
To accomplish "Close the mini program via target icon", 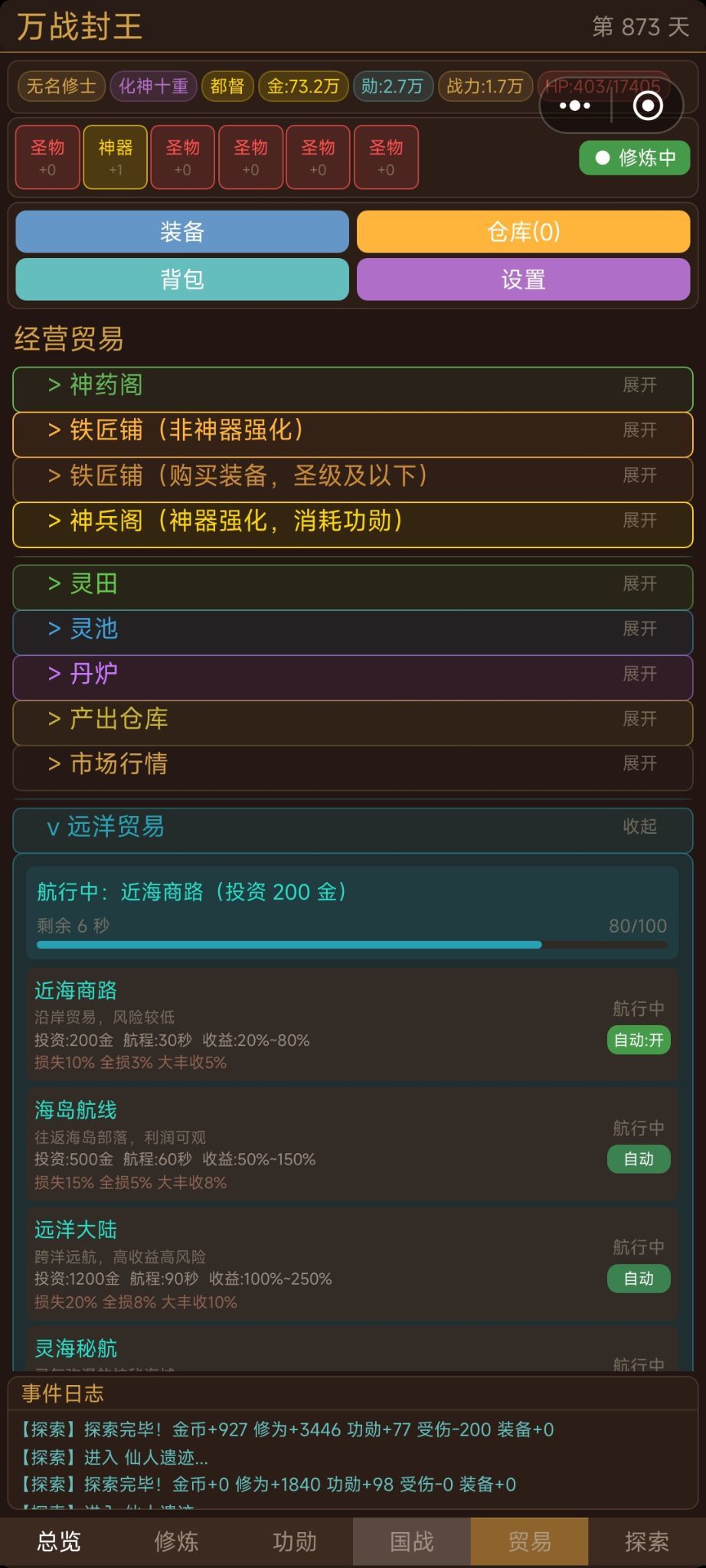I will (x=648, y=106).
